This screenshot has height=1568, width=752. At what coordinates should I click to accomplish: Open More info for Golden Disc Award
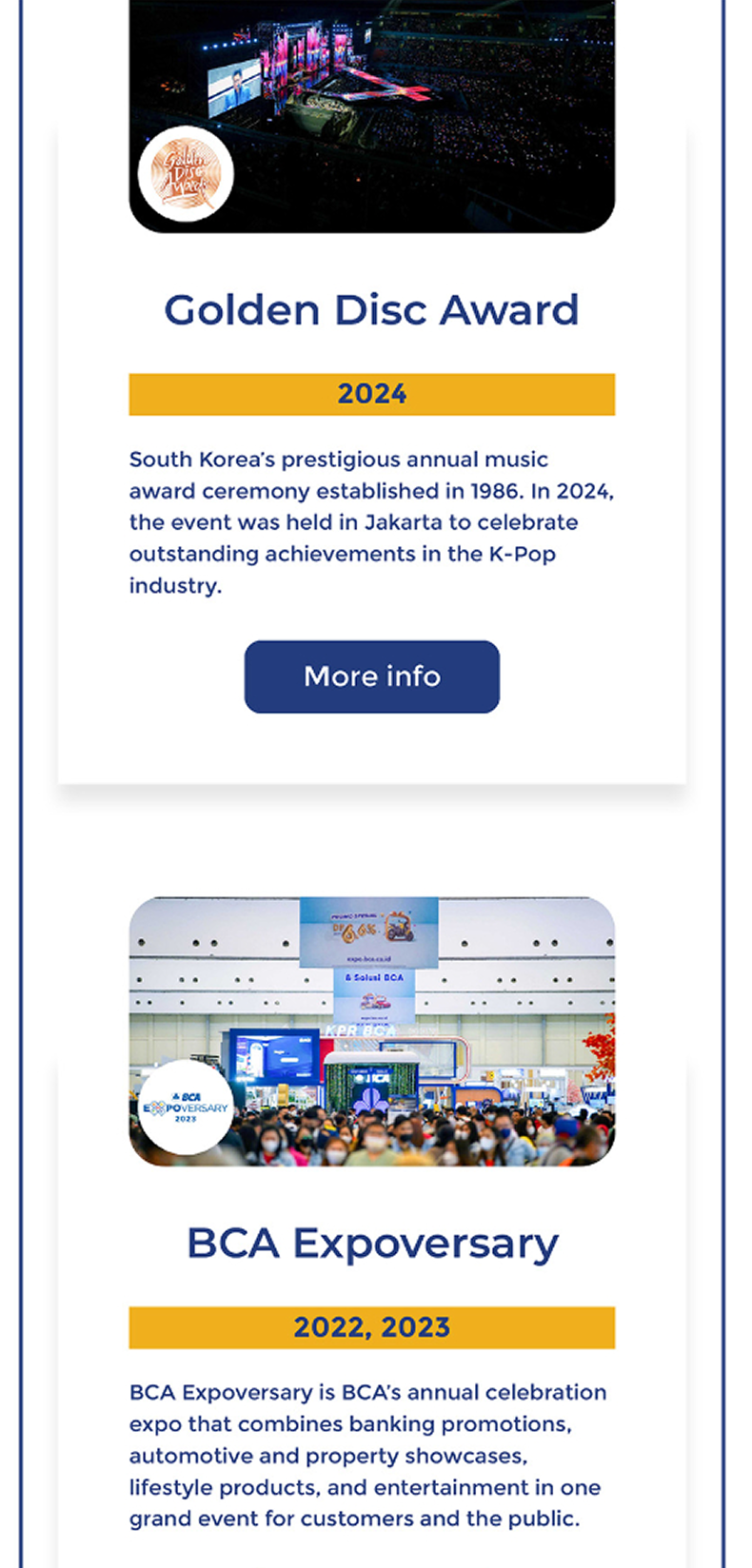[371, 676]
